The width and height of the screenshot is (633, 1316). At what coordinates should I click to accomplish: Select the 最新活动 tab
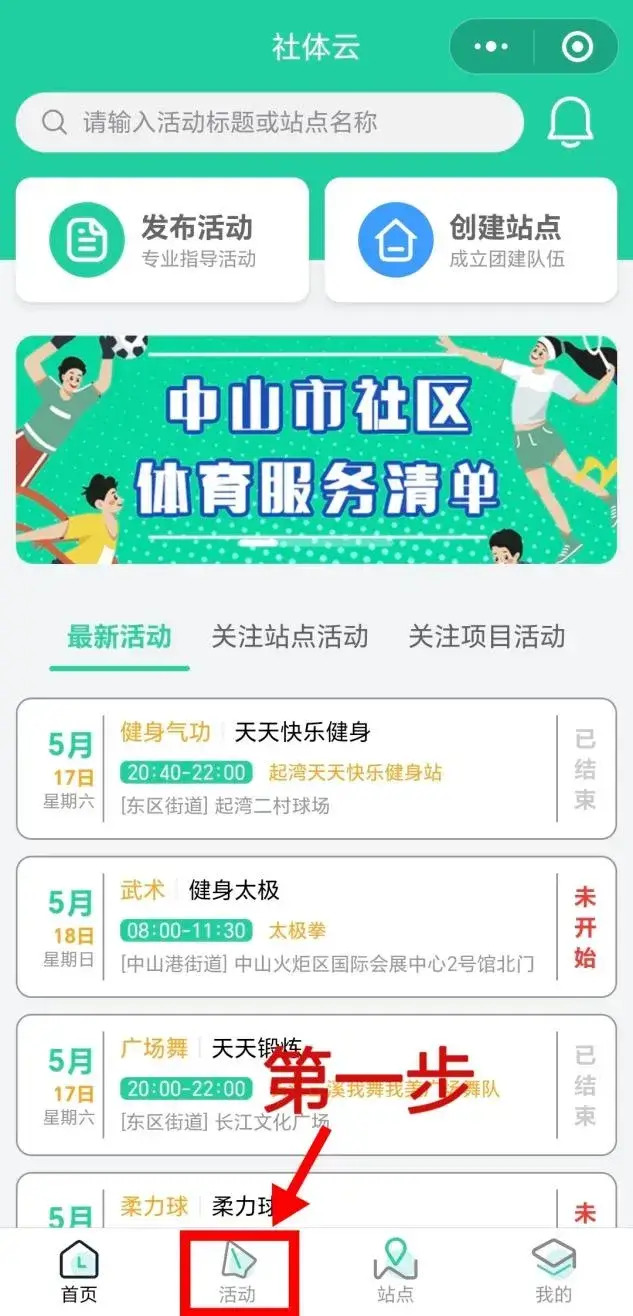[x=119, y=637]
